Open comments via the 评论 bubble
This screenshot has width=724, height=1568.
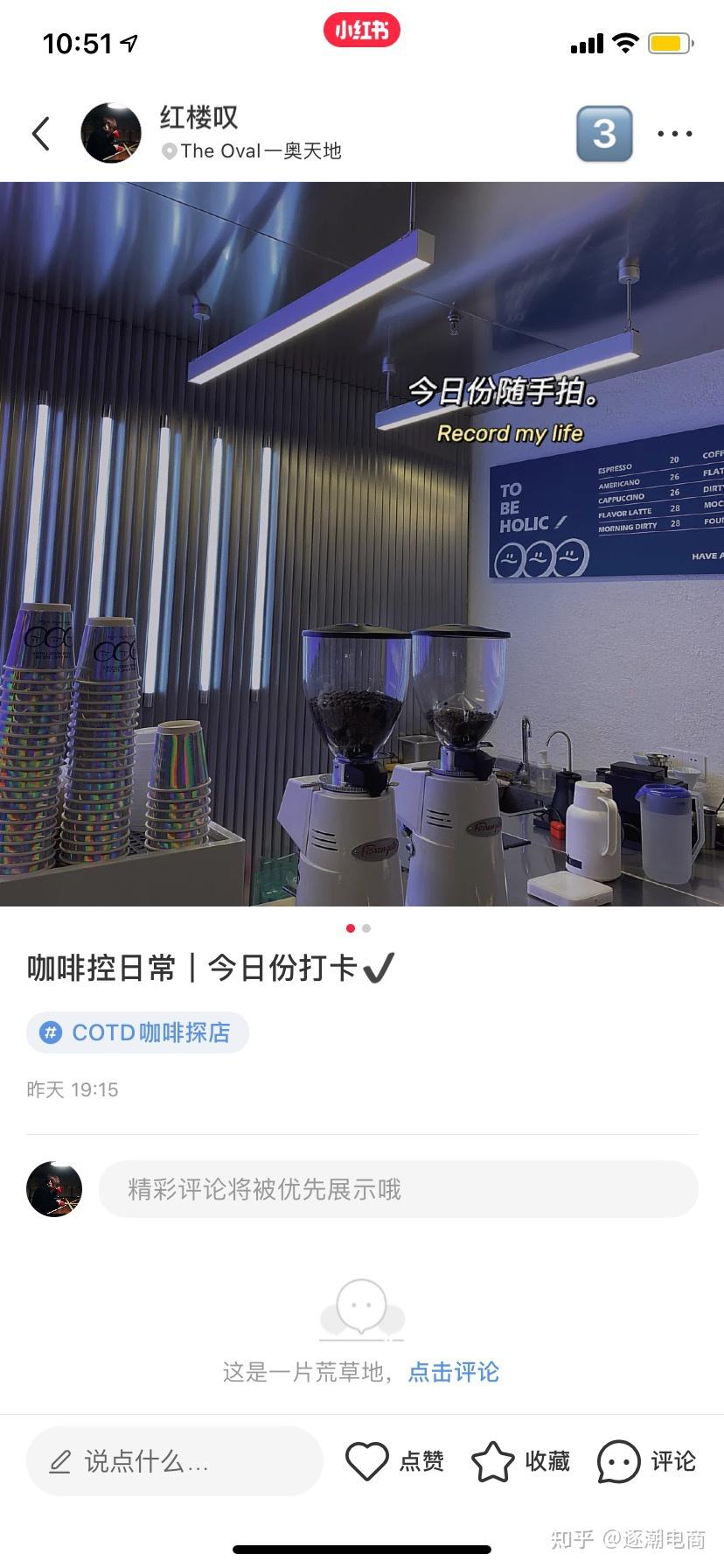point(619,1461)
